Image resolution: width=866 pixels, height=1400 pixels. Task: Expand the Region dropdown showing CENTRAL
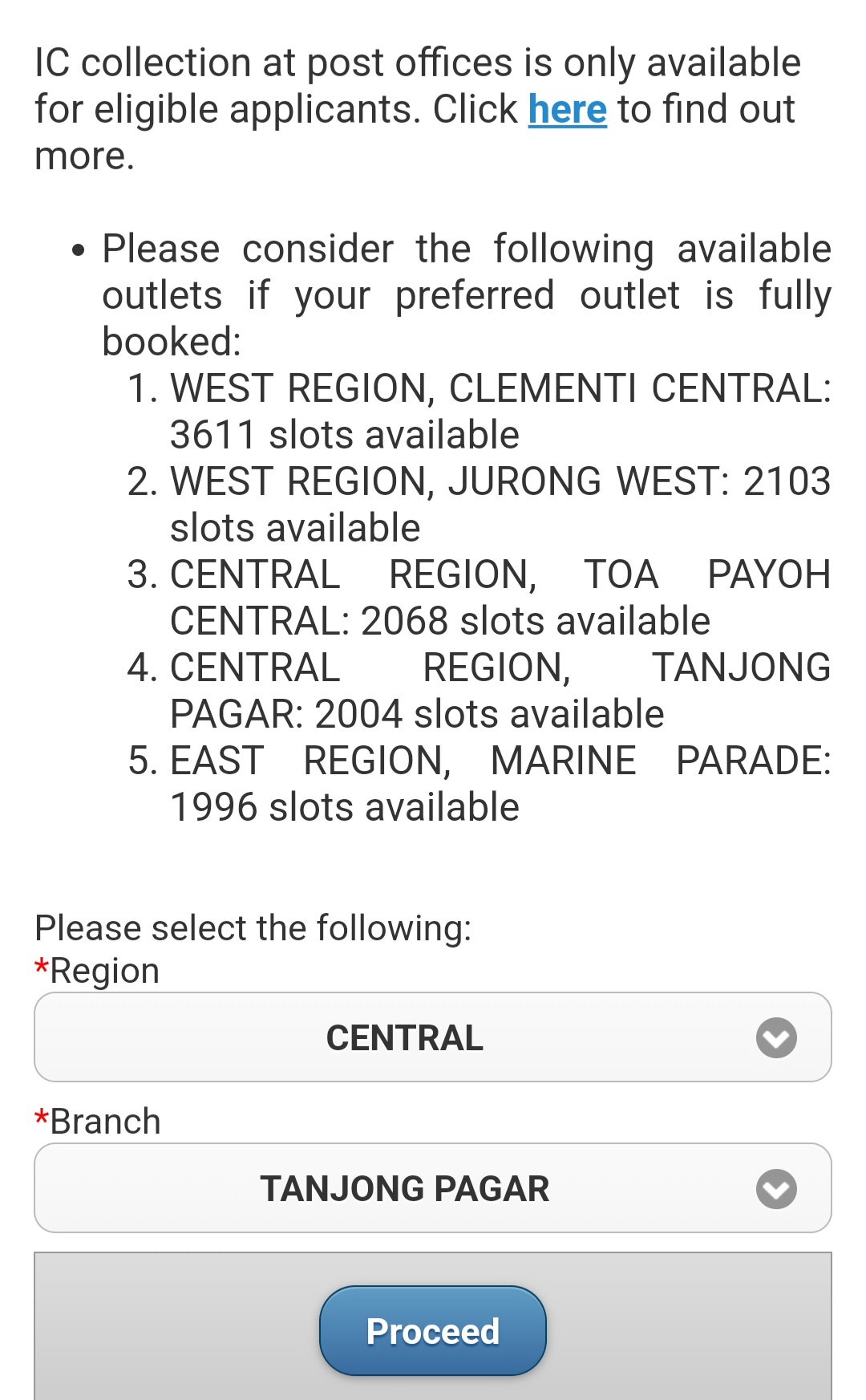[x=432, y=1037]
